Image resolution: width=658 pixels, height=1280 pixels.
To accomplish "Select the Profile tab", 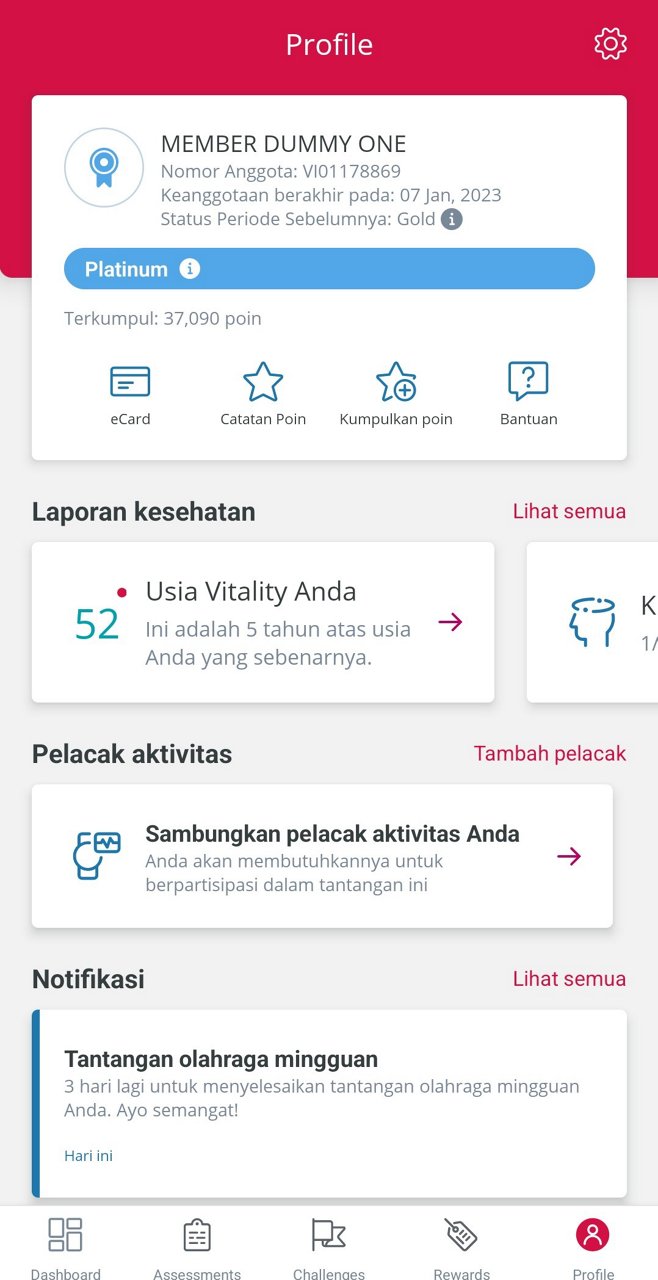I will point(593,1247).
